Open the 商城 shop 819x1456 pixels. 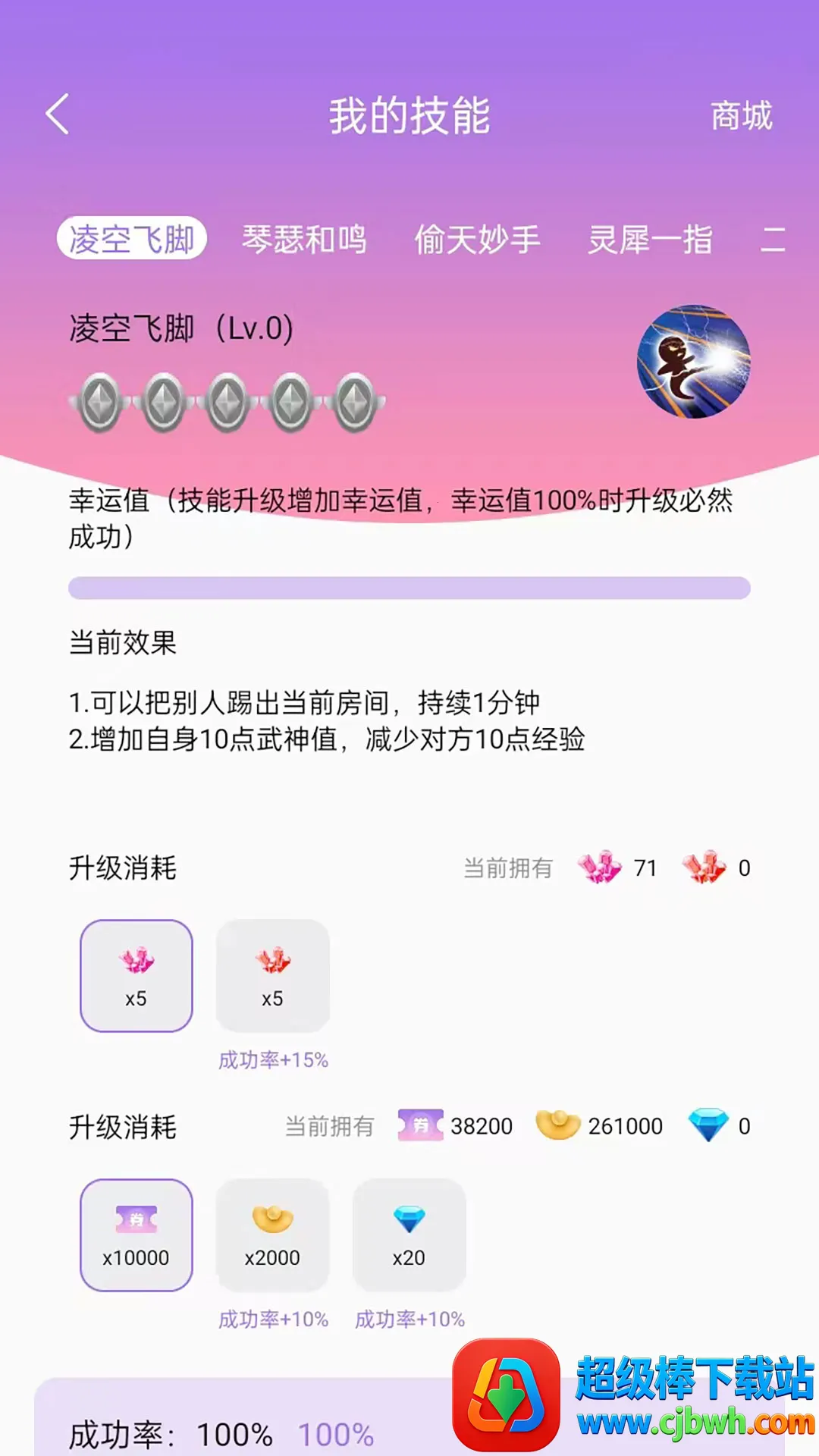tap(741, 116)
